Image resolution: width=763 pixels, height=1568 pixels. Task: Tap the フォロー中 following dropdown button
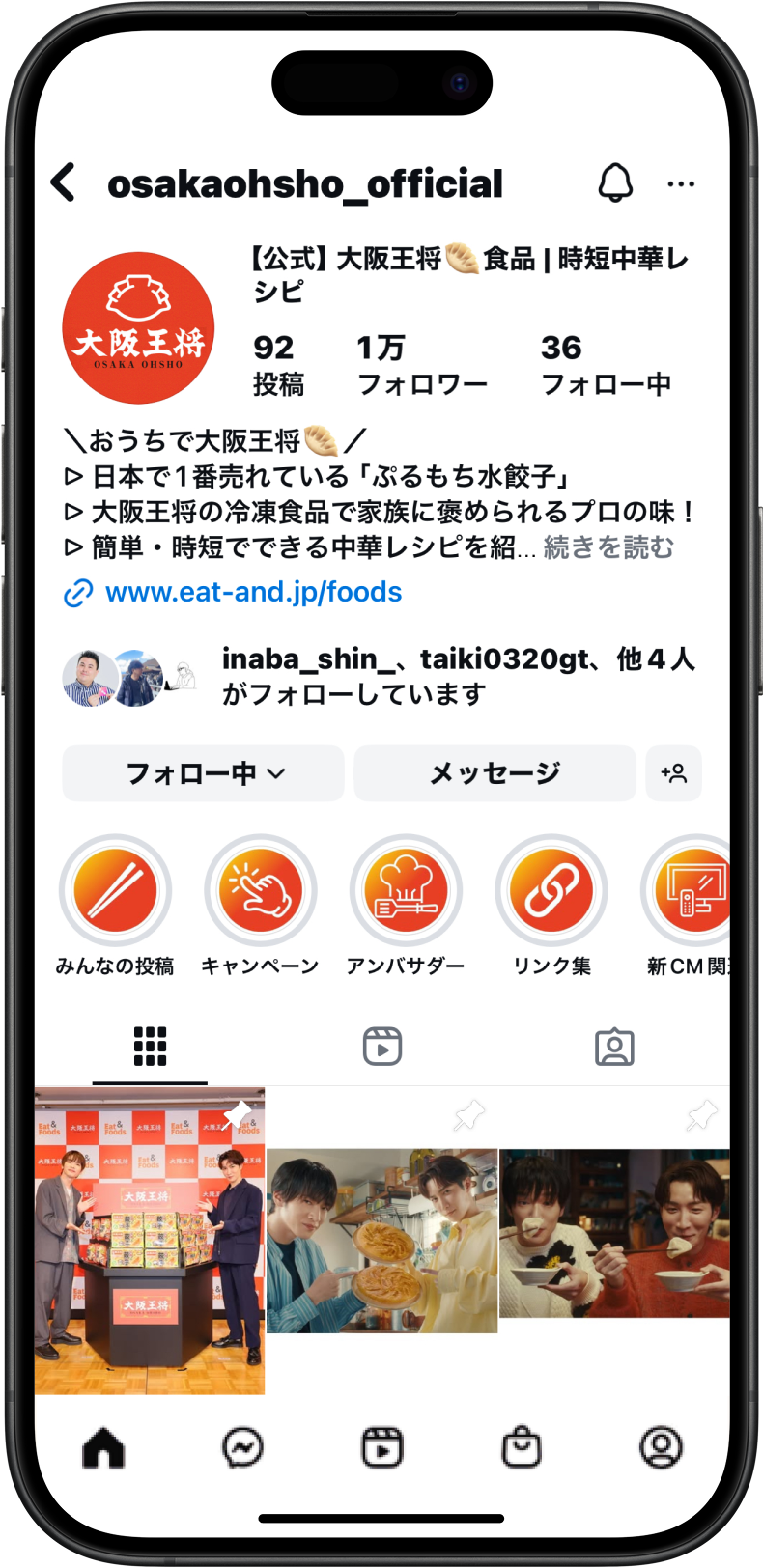click(x=204, y=773)
